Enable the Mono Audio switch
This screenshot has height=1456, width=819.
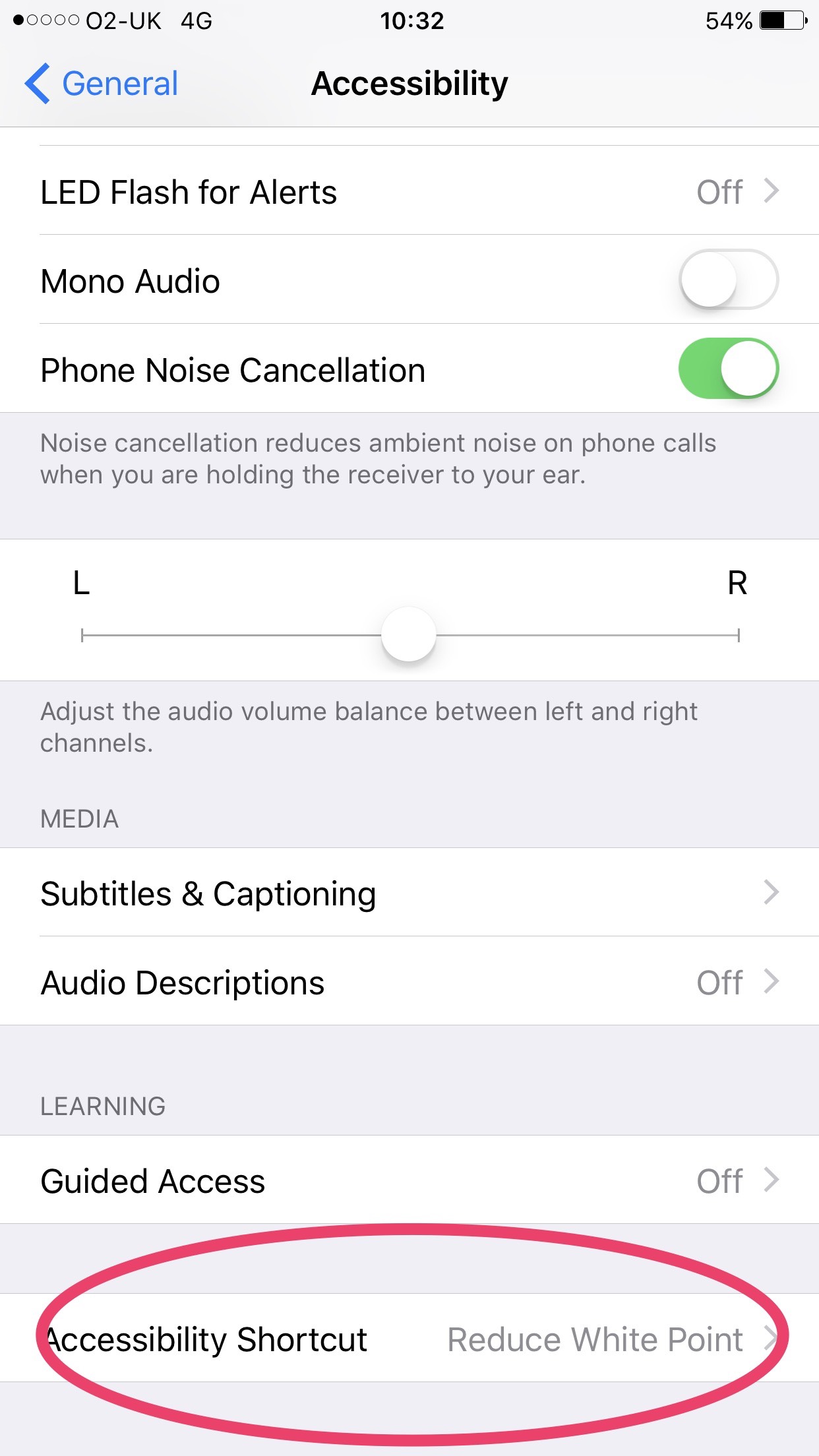tap(728, 280)
